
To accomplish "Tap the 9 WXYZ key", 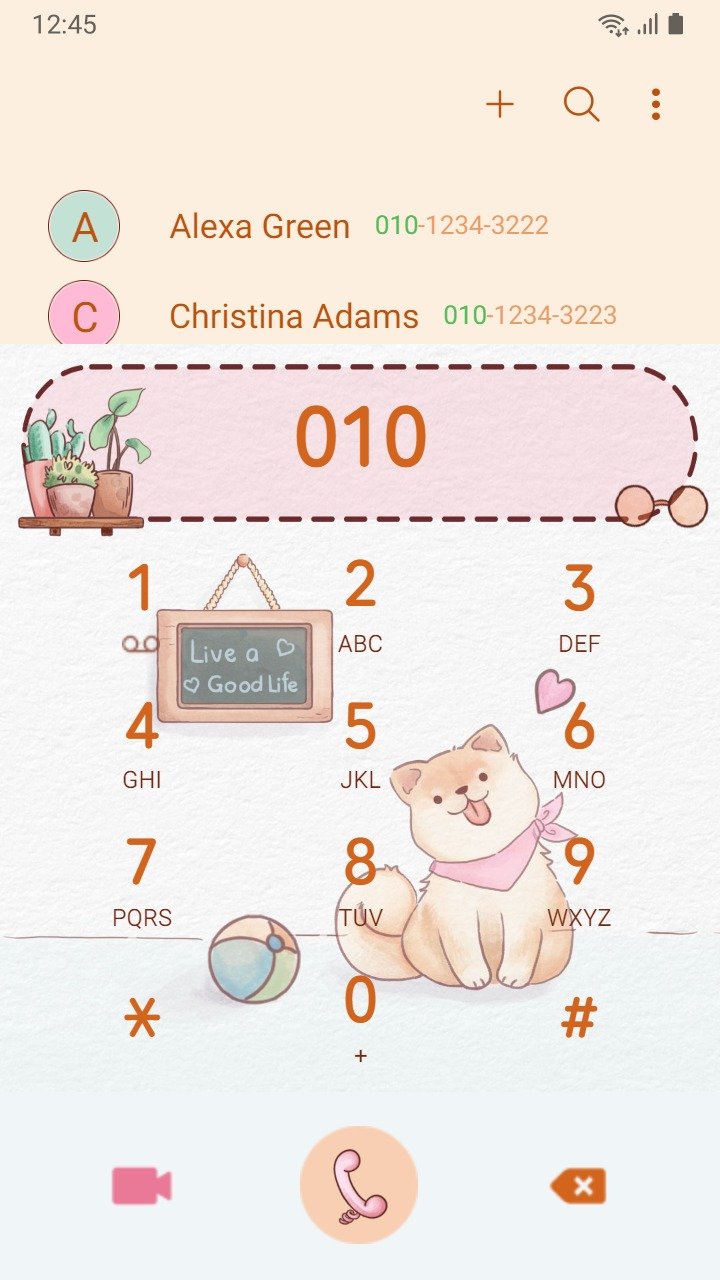I will click(x=579, y=881).
